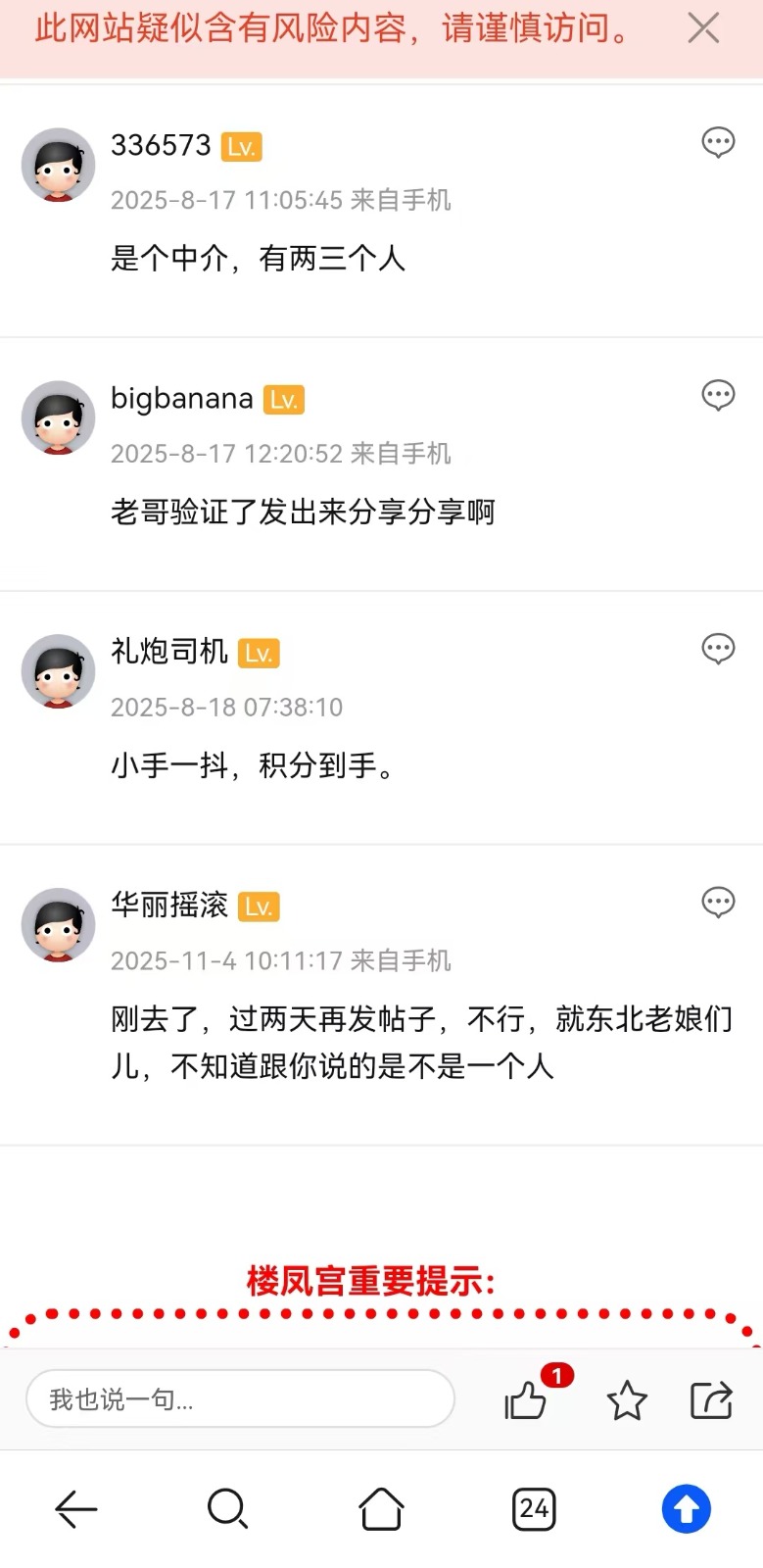Reply to bigbanana's comment

tap(718, 396)
